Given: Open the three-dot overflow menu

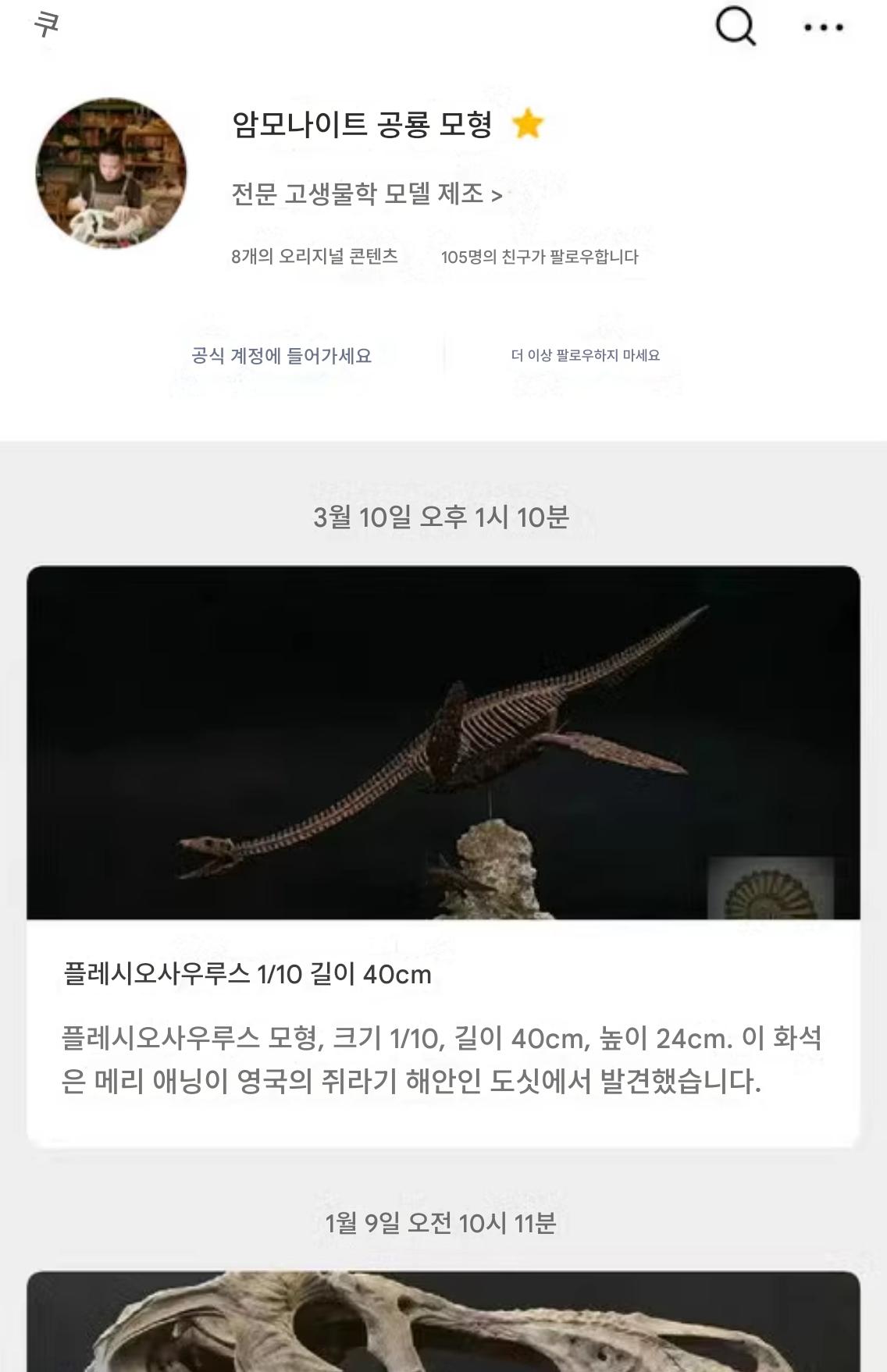Looking at the screenshot, I should point(824,28).
